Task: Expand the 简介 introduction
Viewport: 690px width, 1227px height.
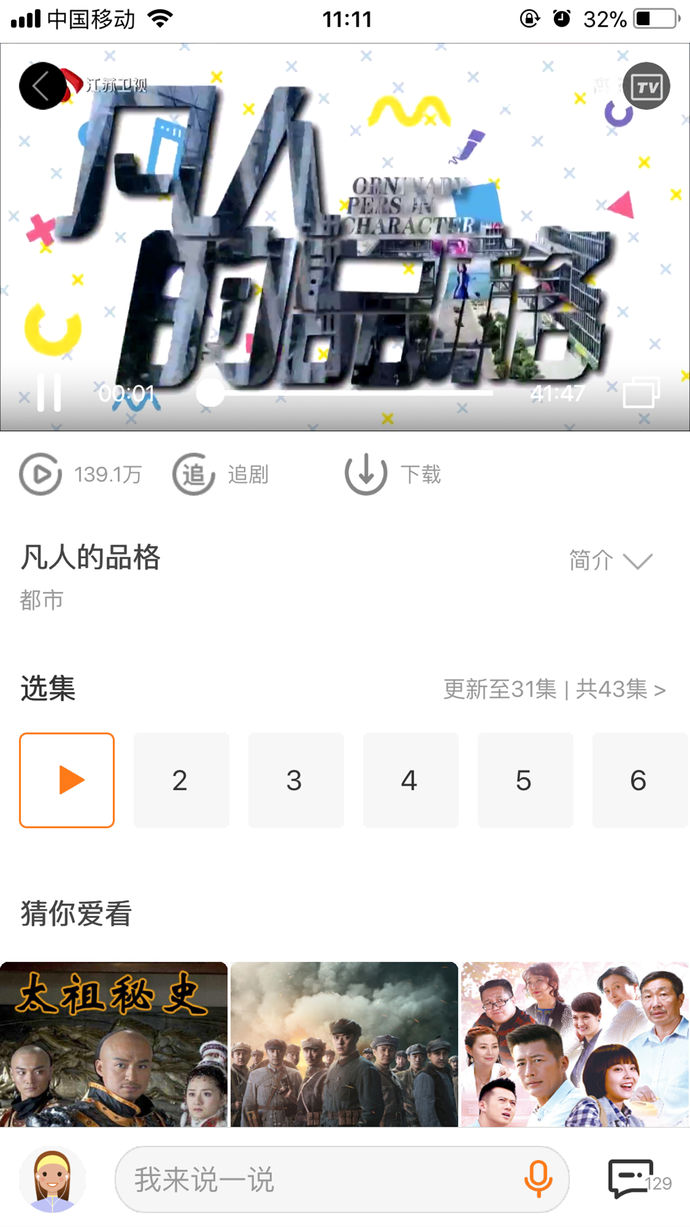Action: click(610, 561)
